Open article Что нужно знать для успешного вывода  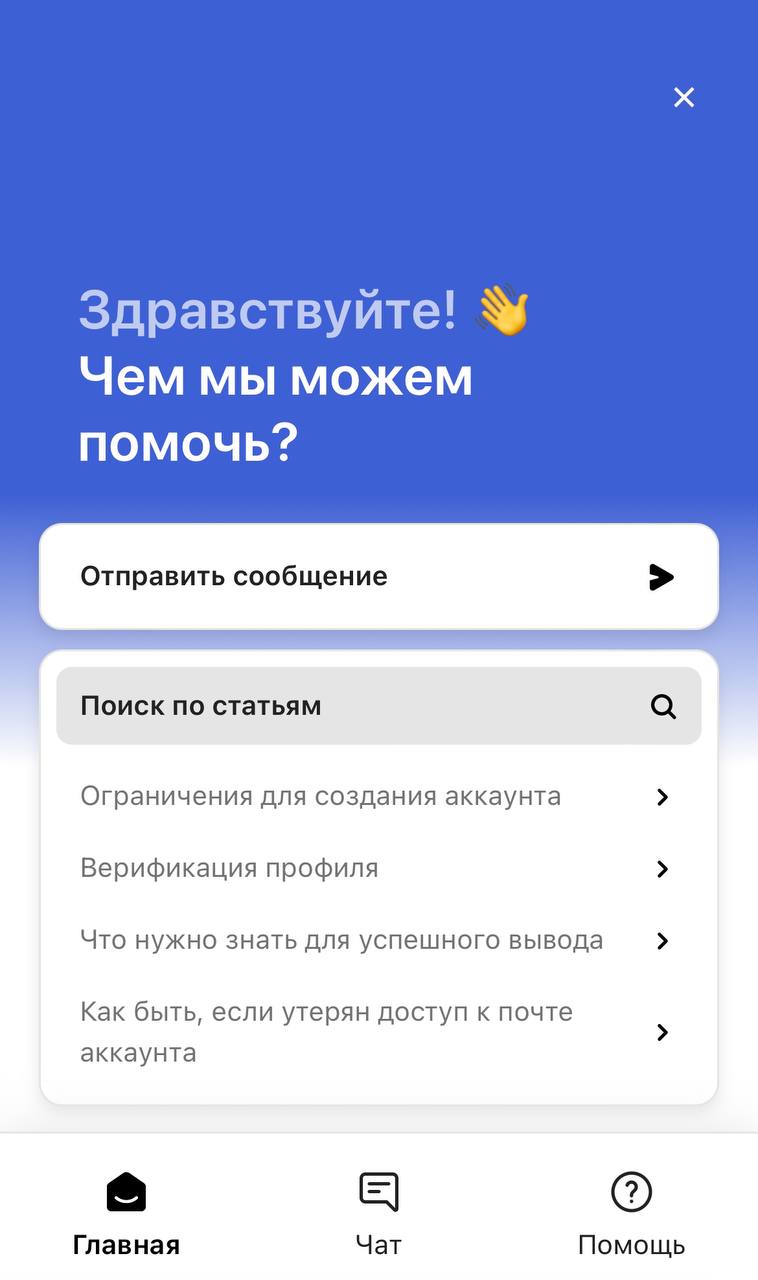pos(379,941)
